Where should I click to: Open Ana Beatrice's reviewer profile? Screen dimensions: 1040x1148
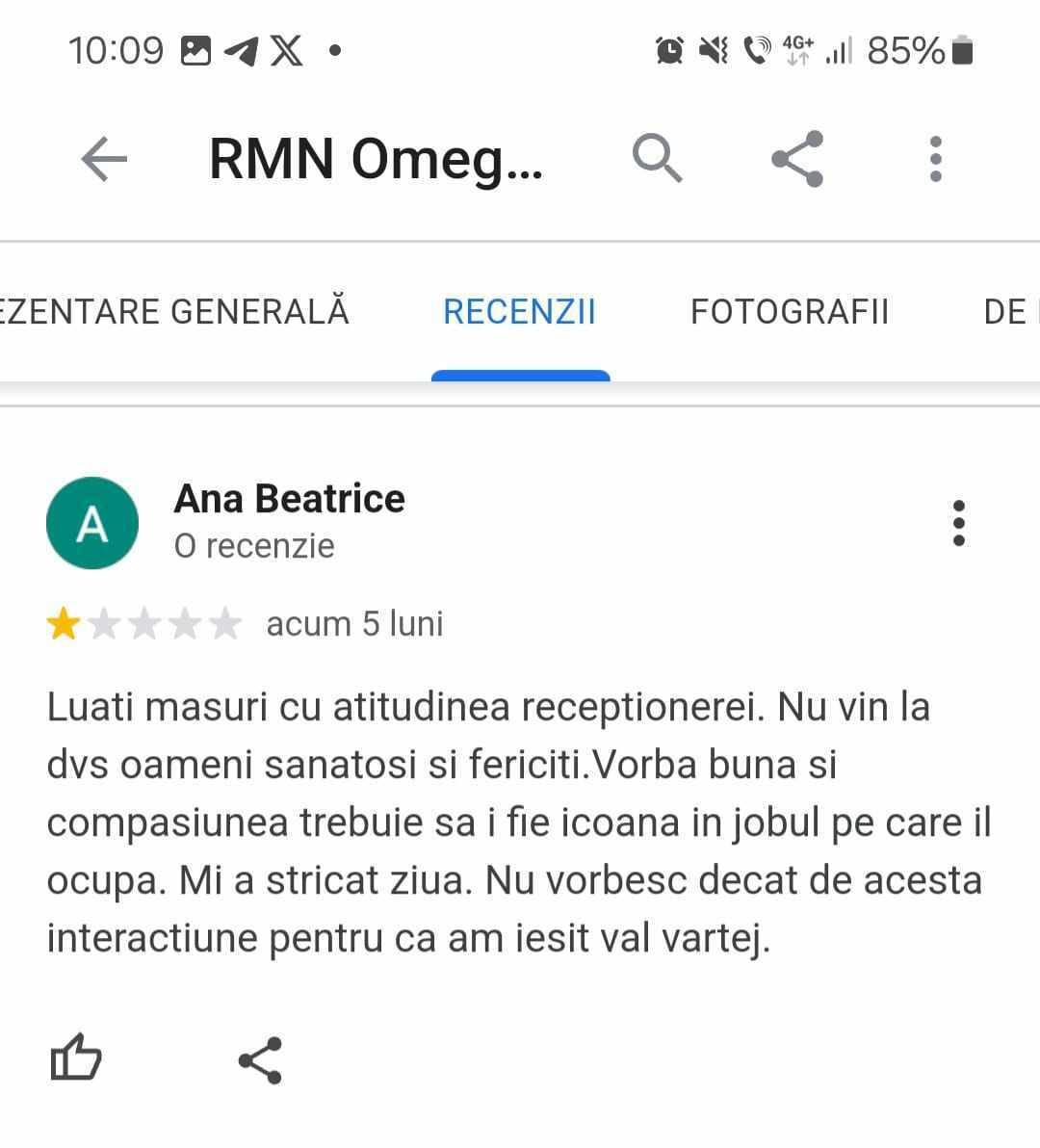pos(289,499)
